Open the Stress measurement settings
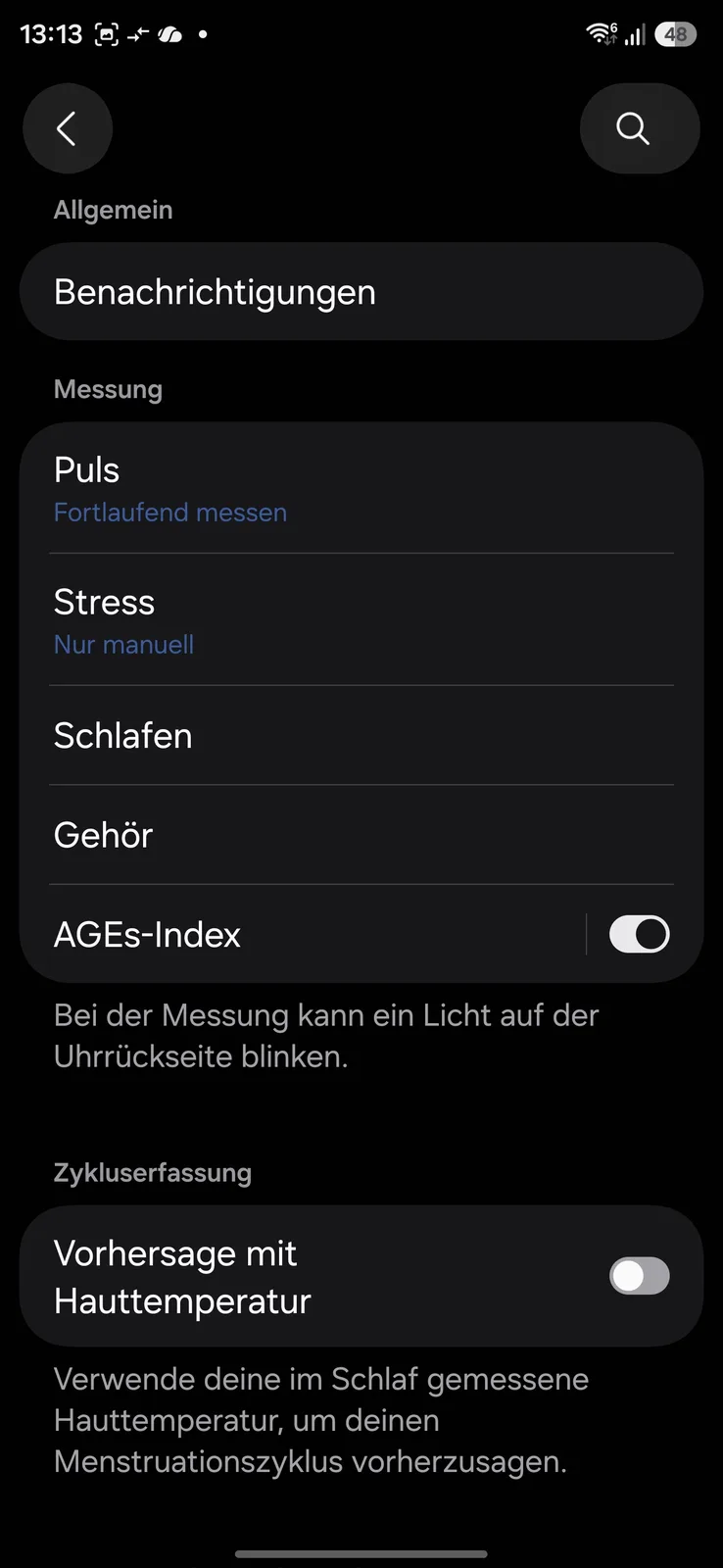This screenshot has width=723, height=1568. (x=361, y=620)
